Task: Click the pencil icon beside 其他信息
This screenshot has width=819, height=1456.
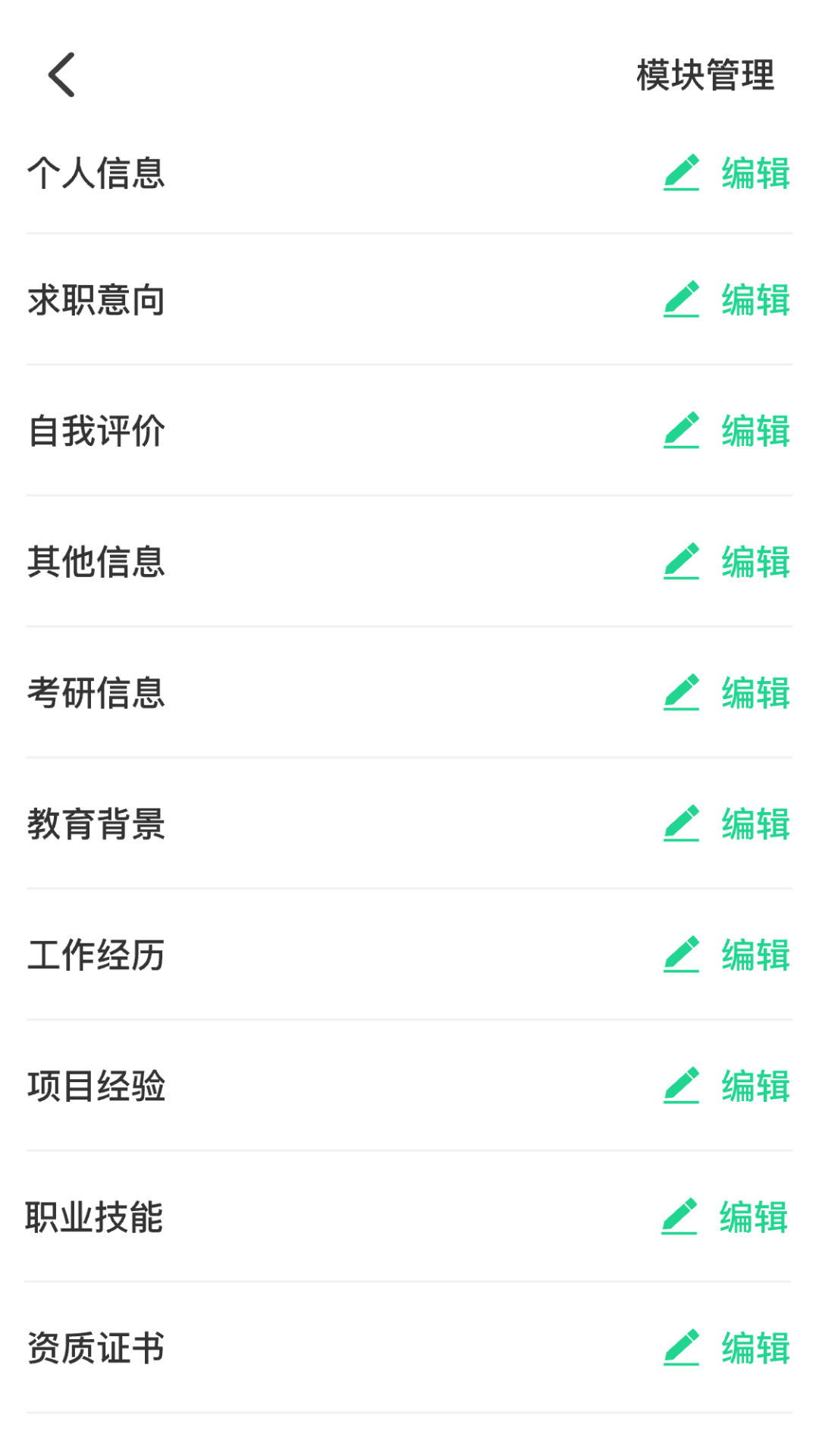Action: (682, 563)
